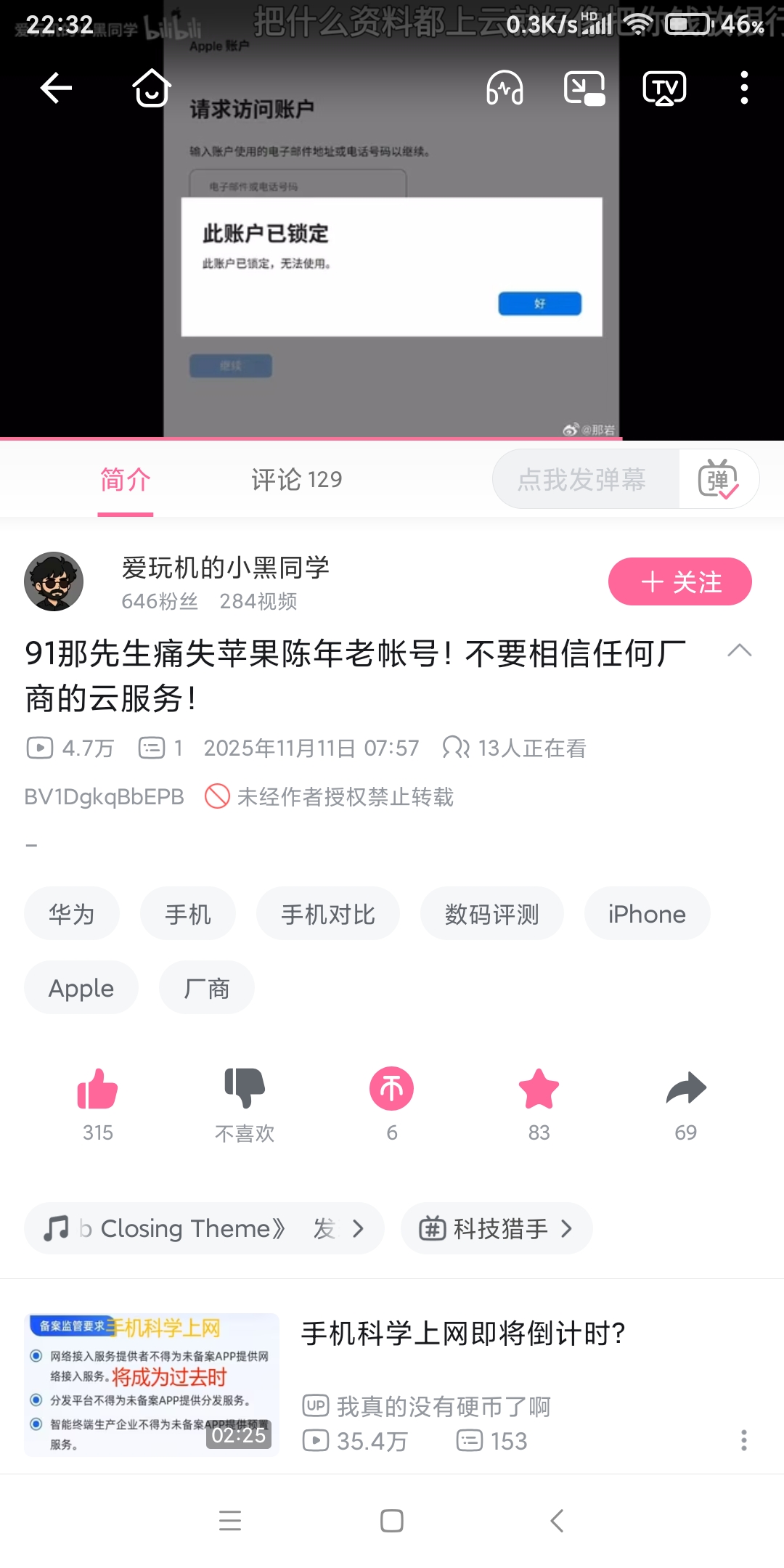Select the iPhone tag
Image resolution: width=784 pixels, height=1568 pixels.
pos(646,914)
